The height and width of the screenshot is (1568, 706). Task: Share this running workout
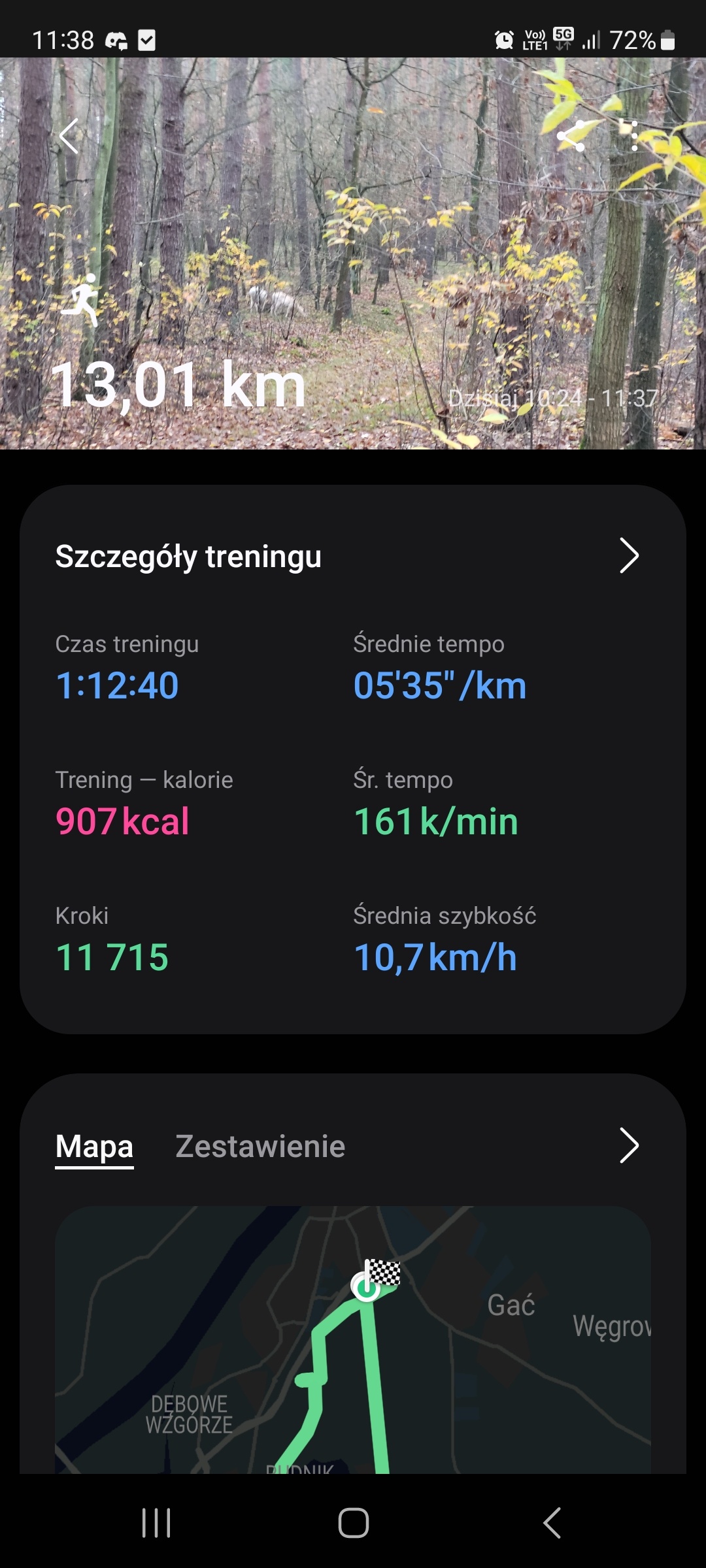tap(571, 137)
